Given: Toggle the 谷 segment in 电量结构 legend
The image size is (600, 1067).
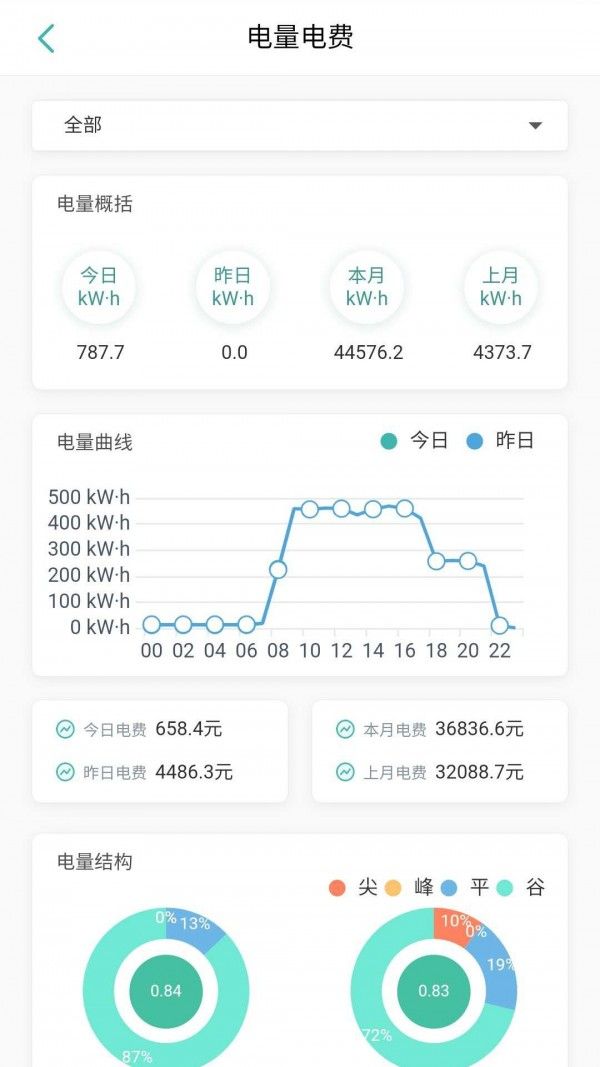Looking at the screenshot, I should (520, 887).
